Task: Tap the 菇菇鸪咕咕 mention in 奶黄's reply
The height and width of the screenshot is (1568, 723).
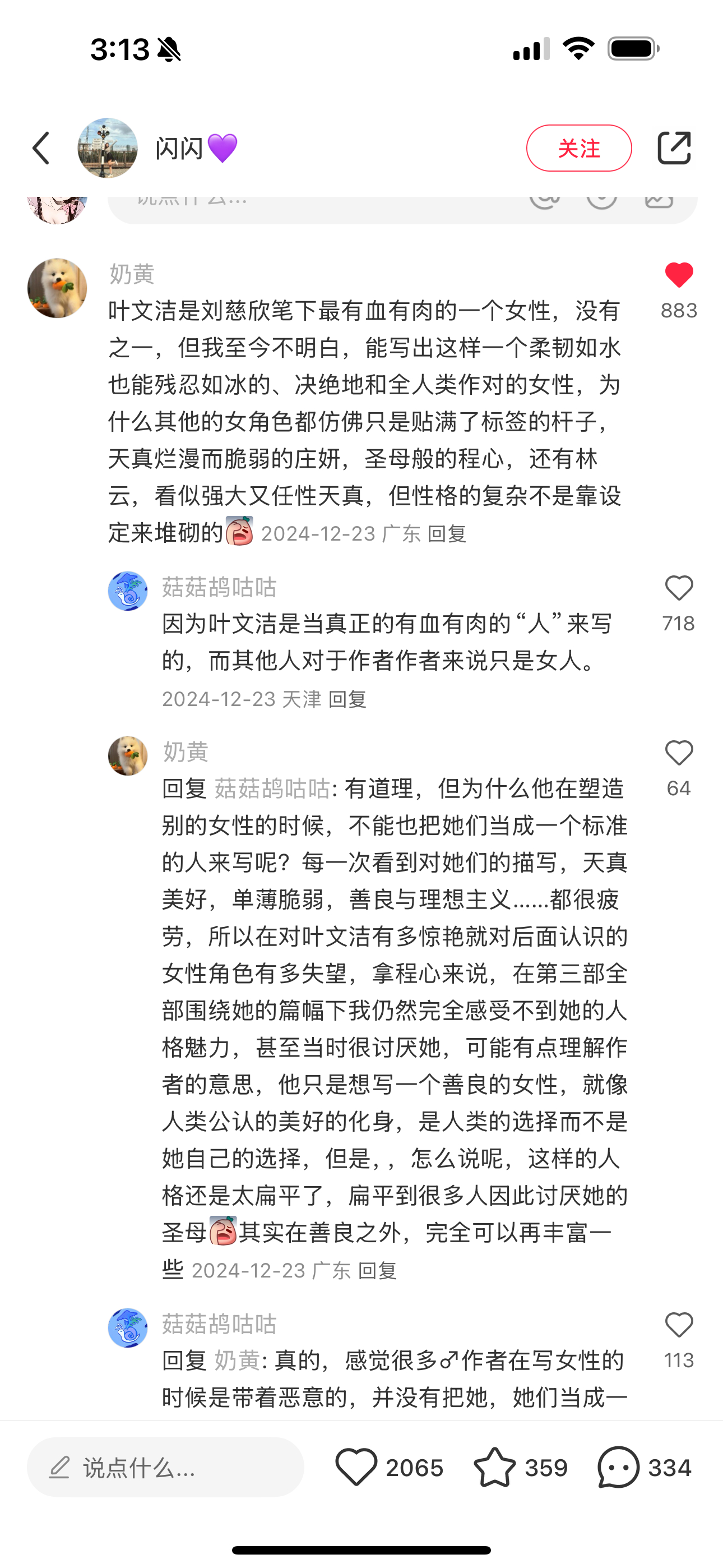Action: click(x=272, y=789)
